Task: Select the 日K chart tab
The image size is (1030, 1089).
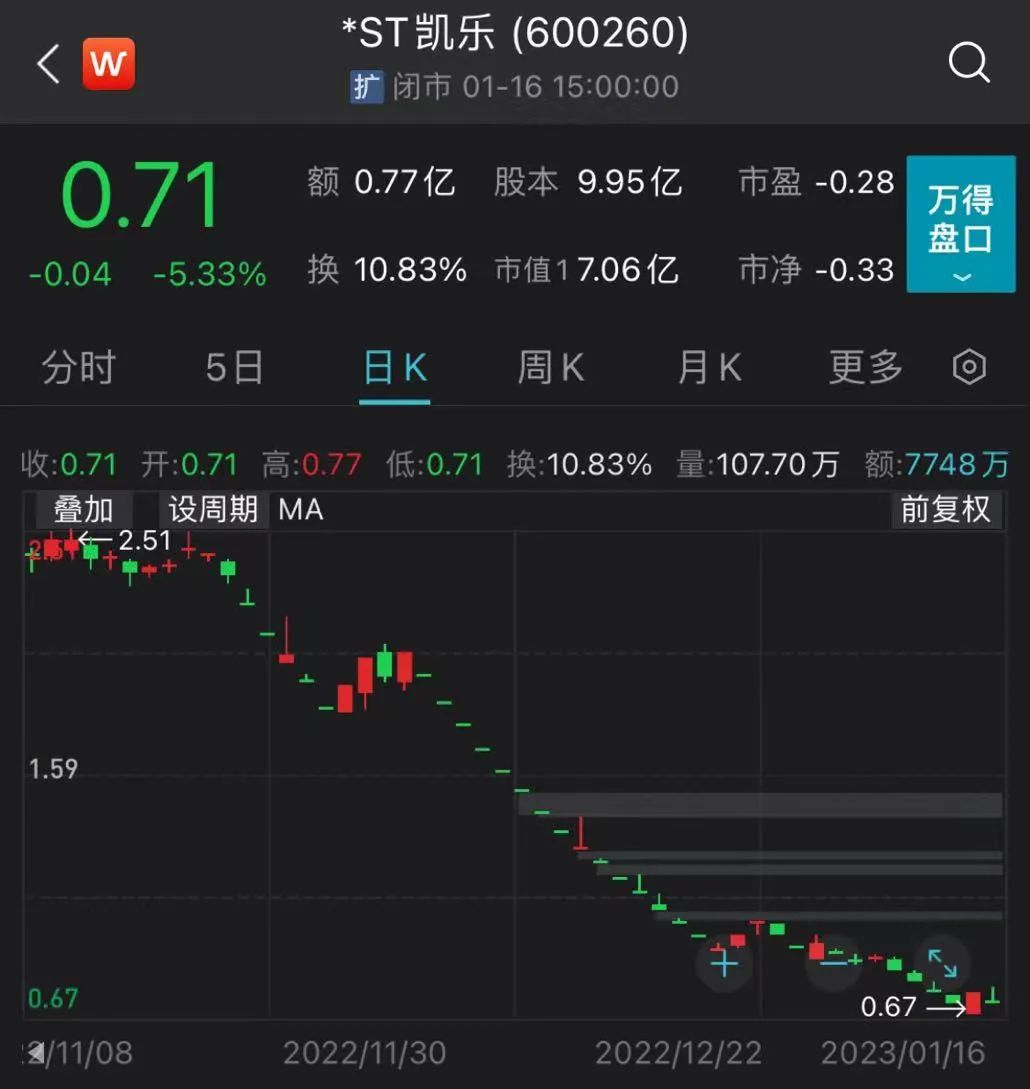Action: point(395,368)
